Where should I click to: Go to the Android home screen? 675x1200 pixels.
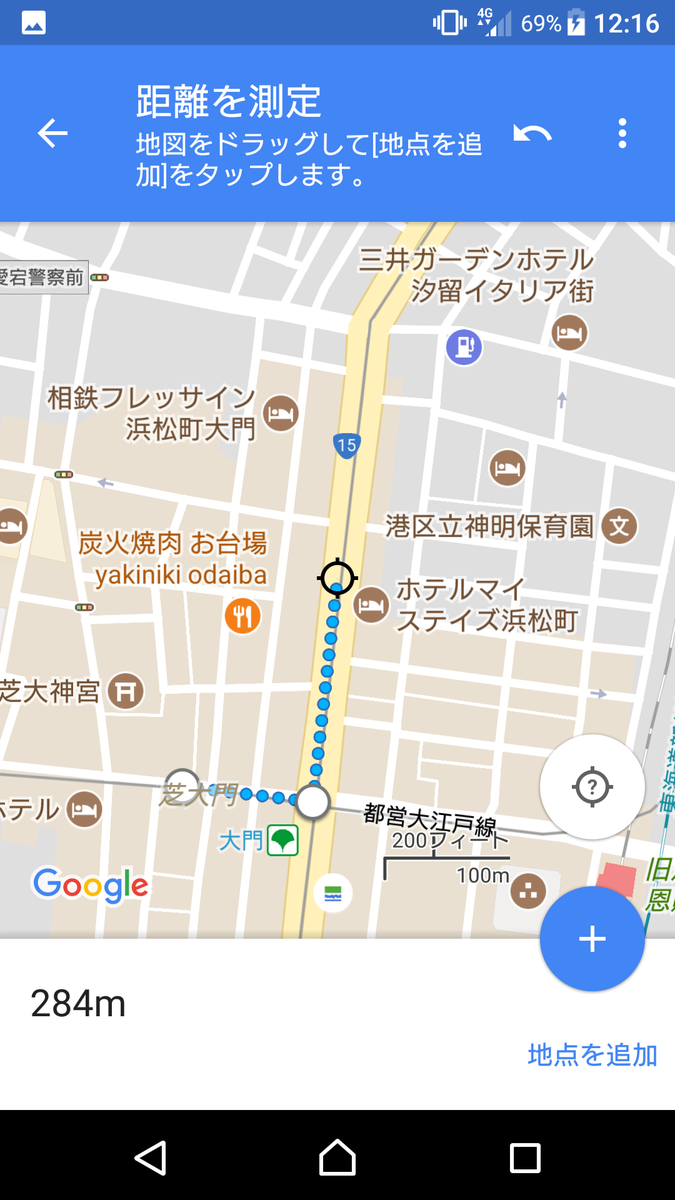pyautogui.click(x=337, y=1157)
